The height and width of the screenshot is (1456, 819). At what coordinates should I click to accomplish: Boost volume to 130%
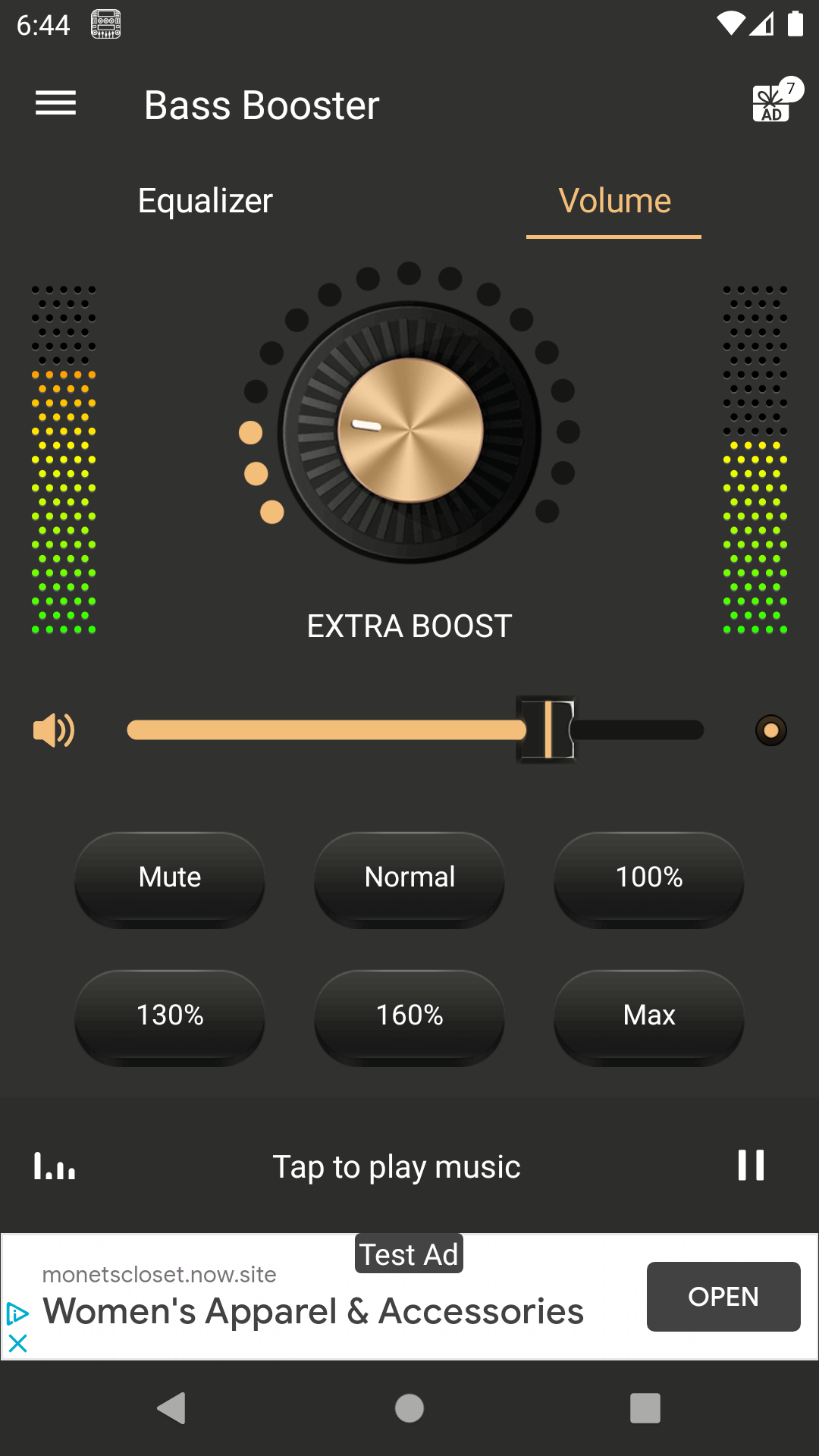(170, 1015)
